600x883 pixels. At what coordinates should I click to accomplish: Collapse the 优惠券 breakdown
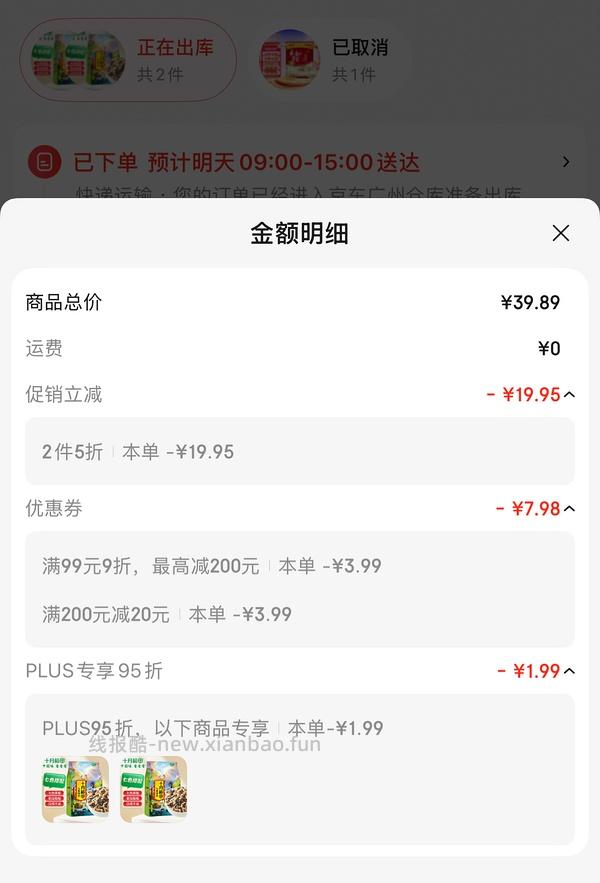pos(569,508)
